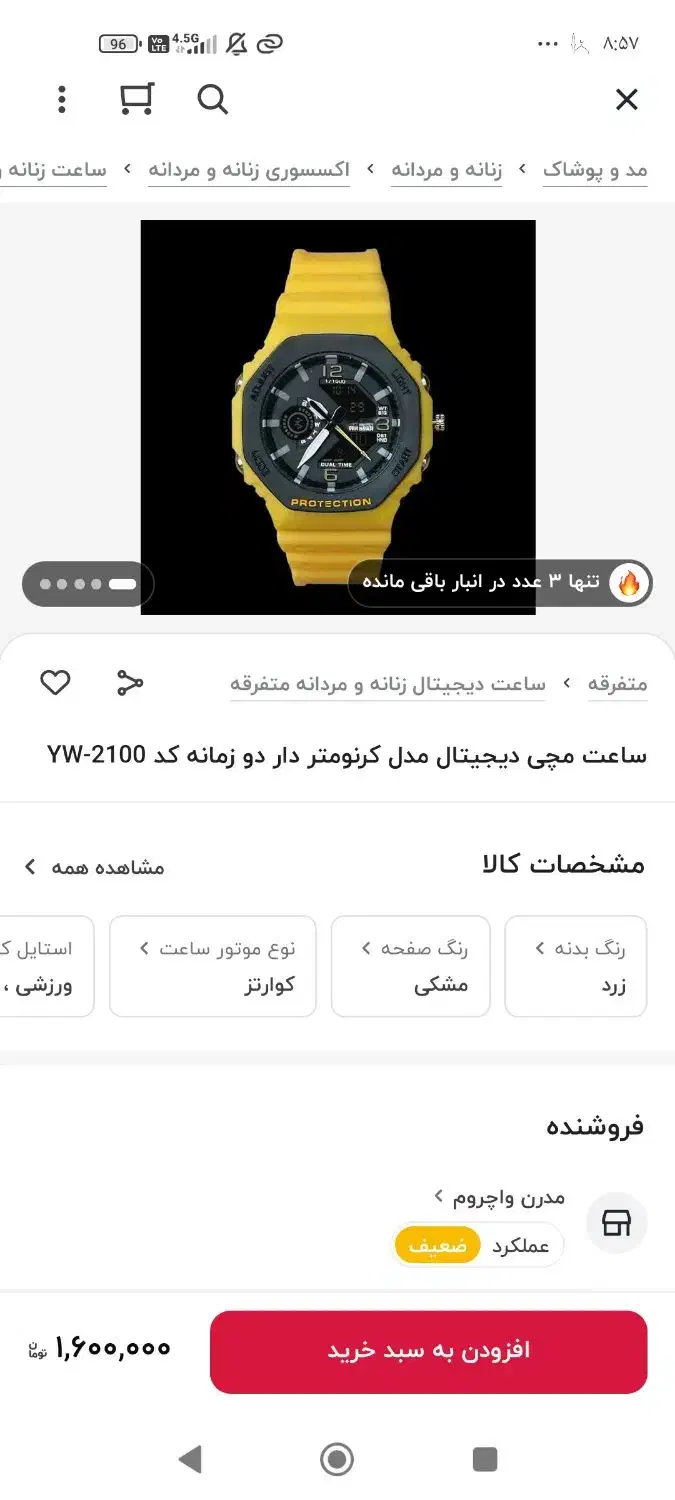Open the shopping cart
The width and height of the screenshot is (675, 1500).
[136, 99]
